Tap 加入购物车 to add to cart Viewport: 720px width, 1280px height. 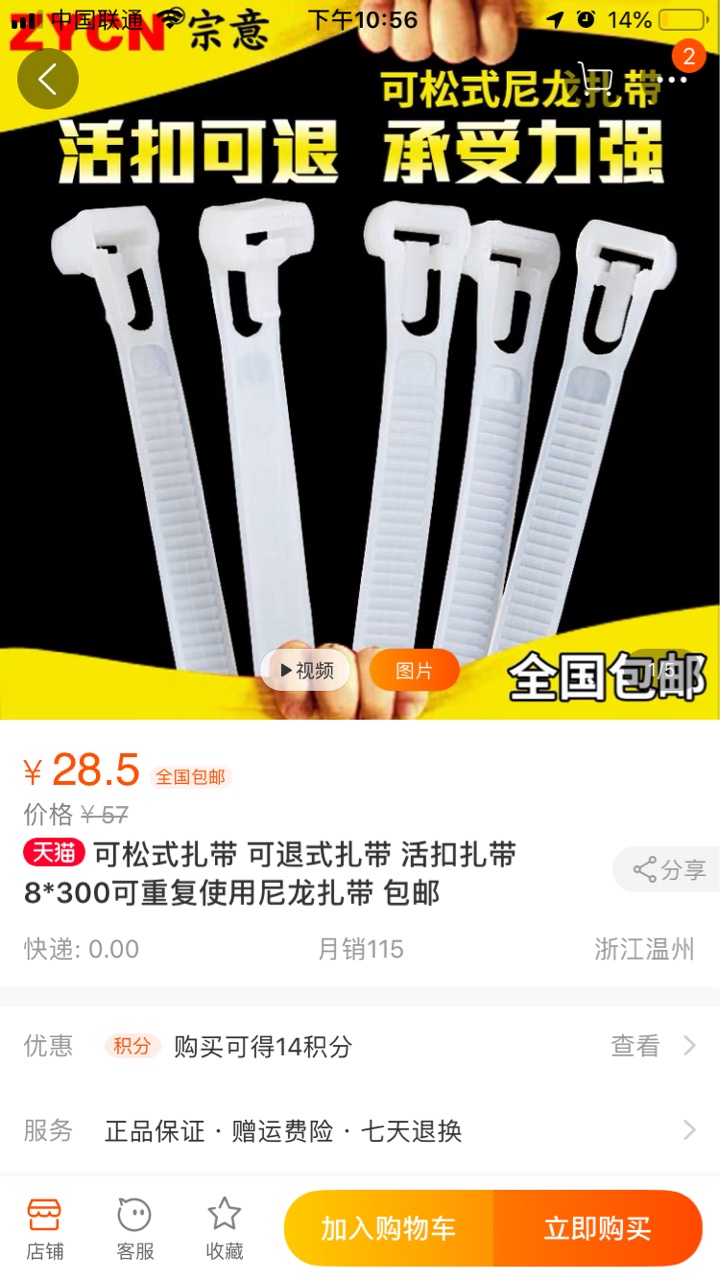tap(389, 1228)
